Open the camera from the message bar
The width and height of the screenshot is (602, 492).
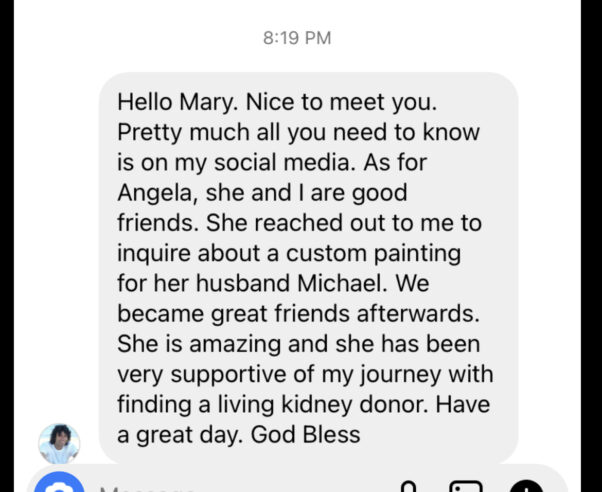click(58, 486)
